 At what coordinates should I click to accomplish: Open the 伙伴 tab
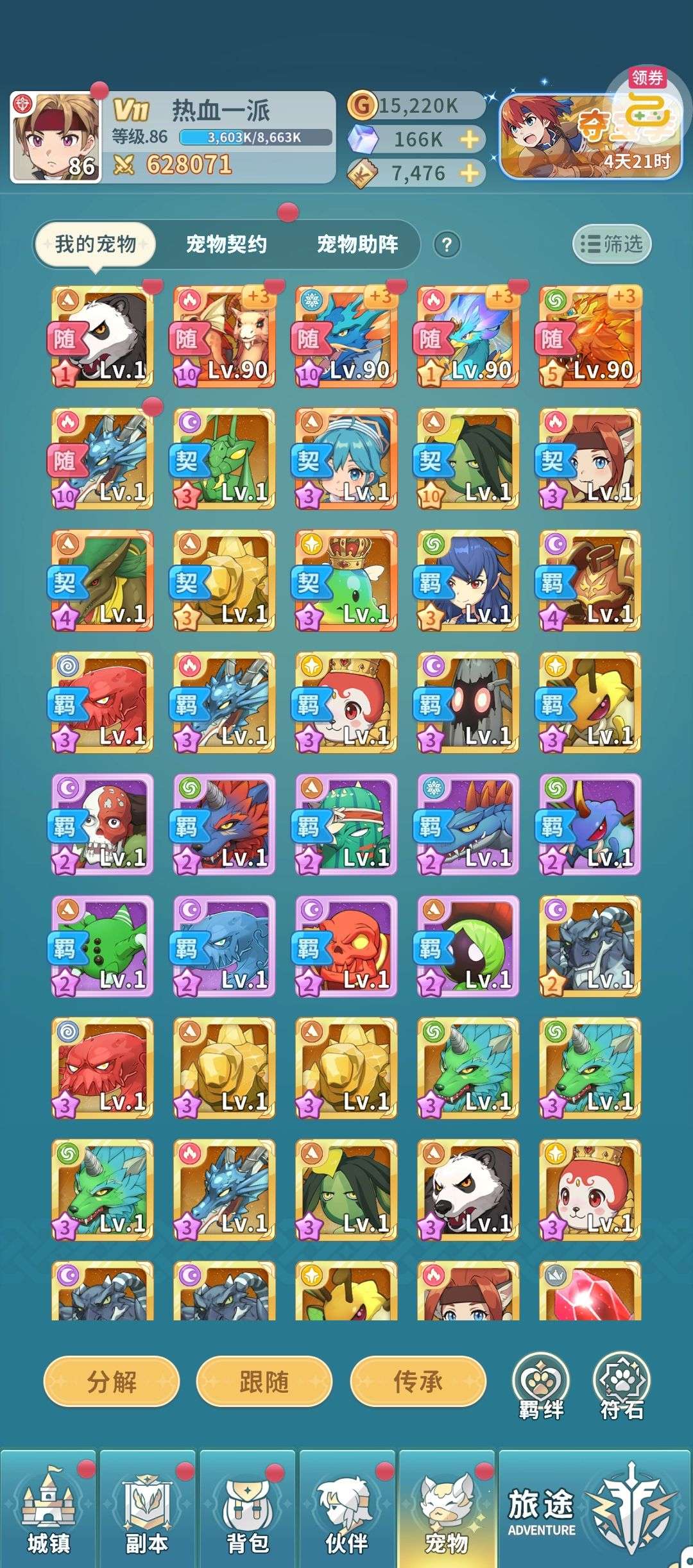346,1508
